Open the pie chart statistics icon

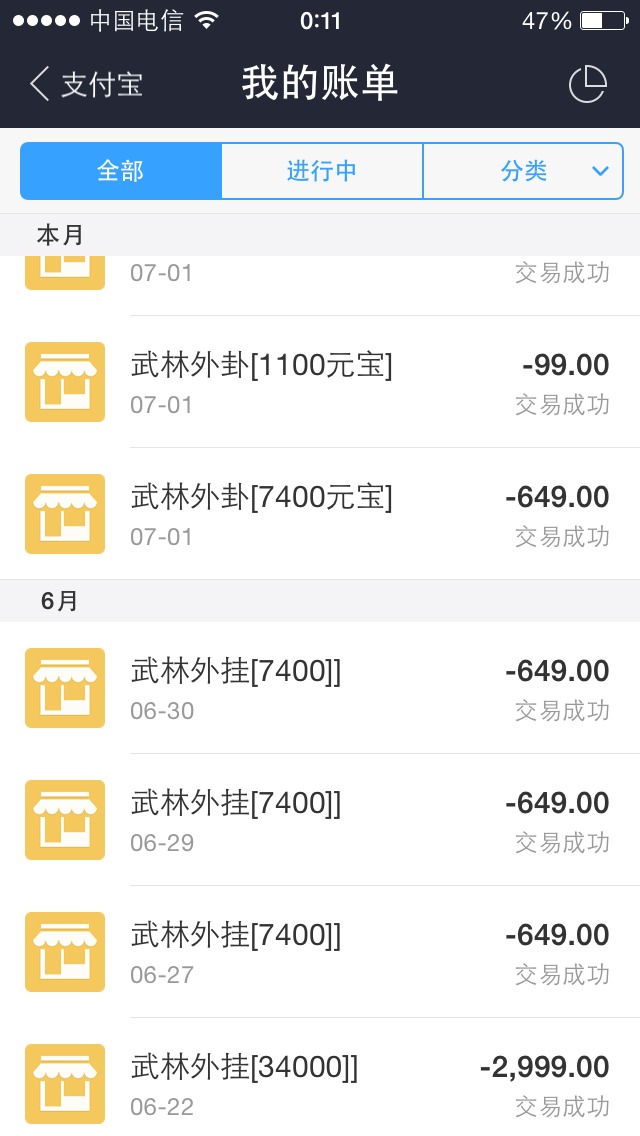pos(587,84)
